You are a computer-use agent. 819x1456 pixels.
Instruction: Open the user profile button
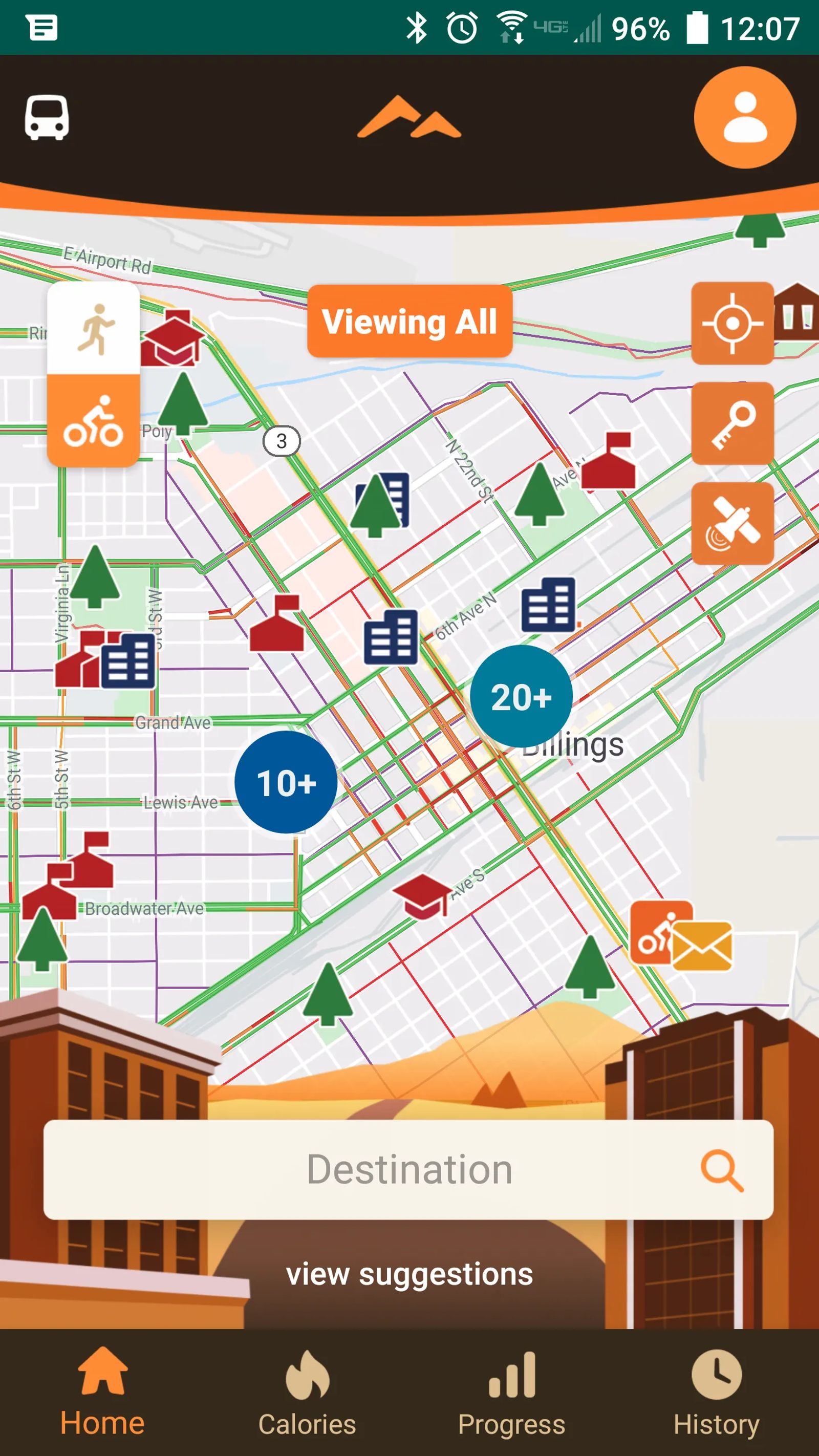[x=744, y=118]
